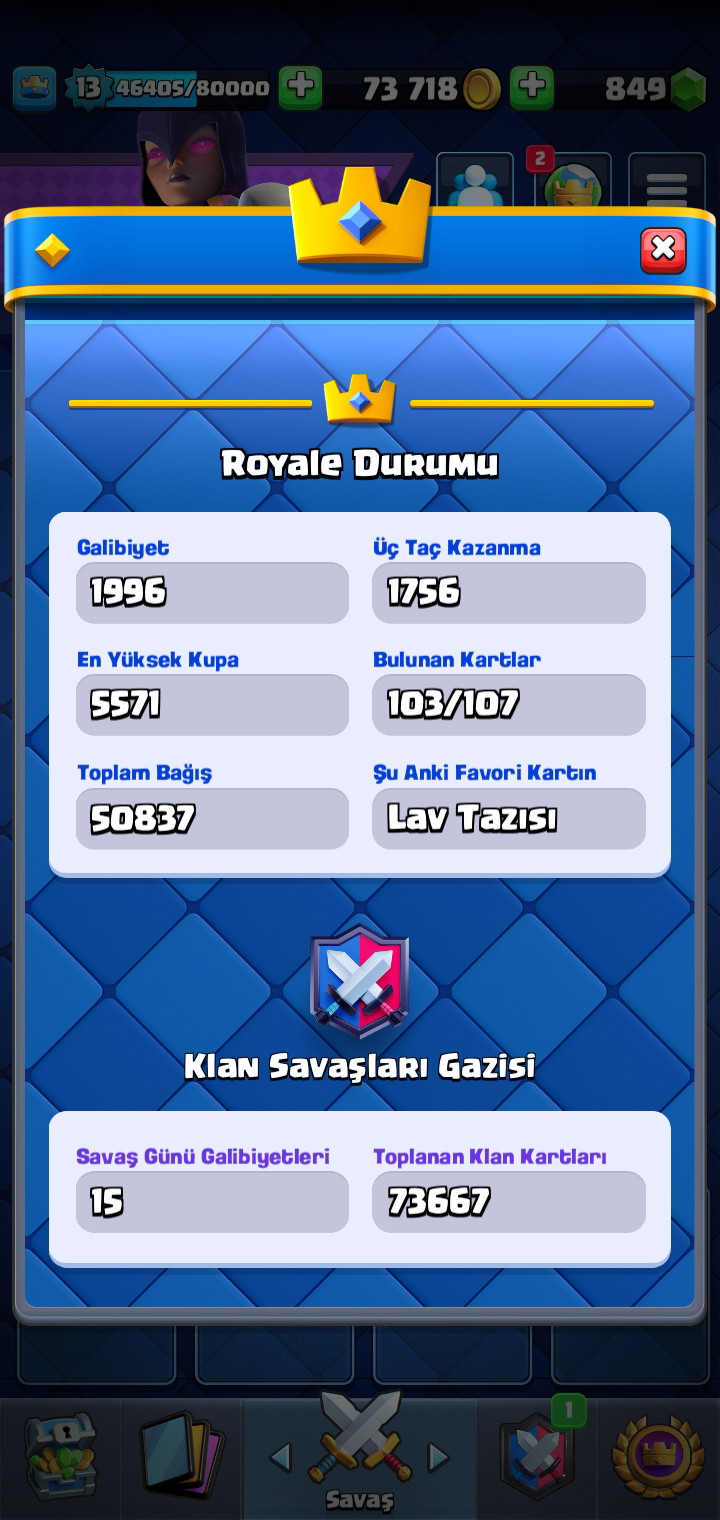This screenshot has height=1520, width=720.
Task: Tap the left arrow beside Savaş
Action: 280,1457
